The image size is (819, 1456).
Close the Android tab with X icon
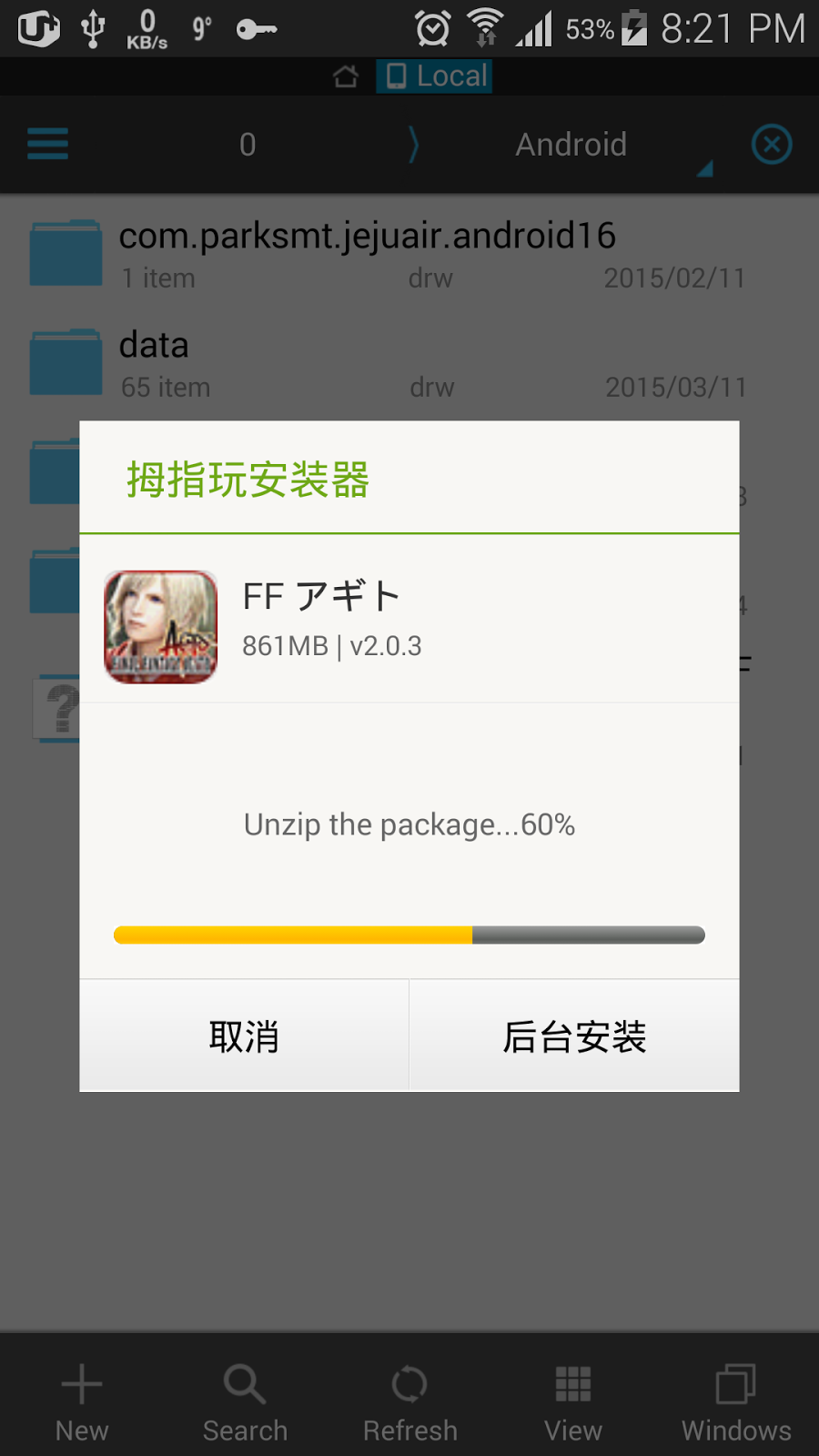click(x=771, y=144)
